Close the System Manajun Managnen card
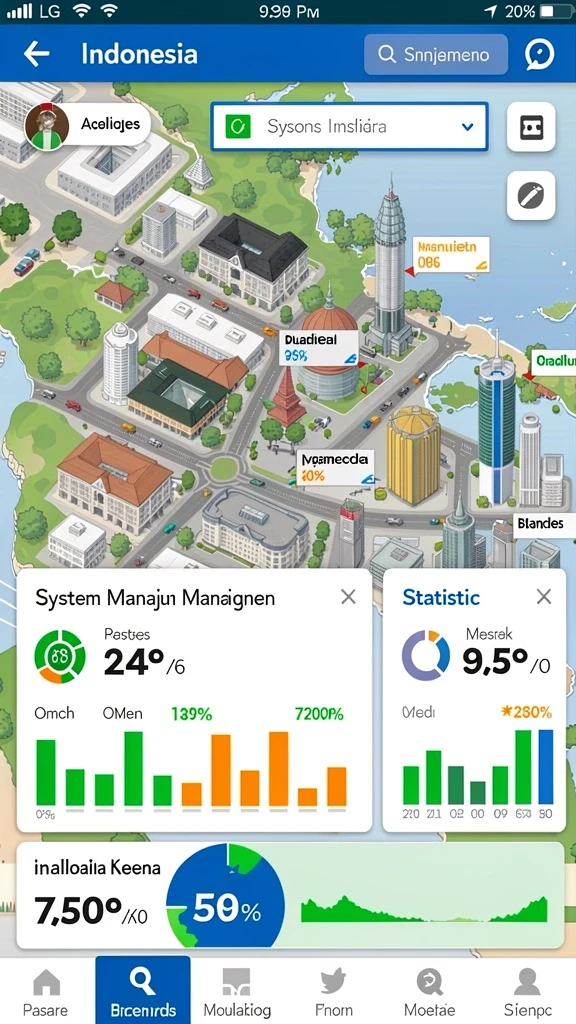Screen dimensions: 576x1024 pyautogui.click(x=348, y=596)
